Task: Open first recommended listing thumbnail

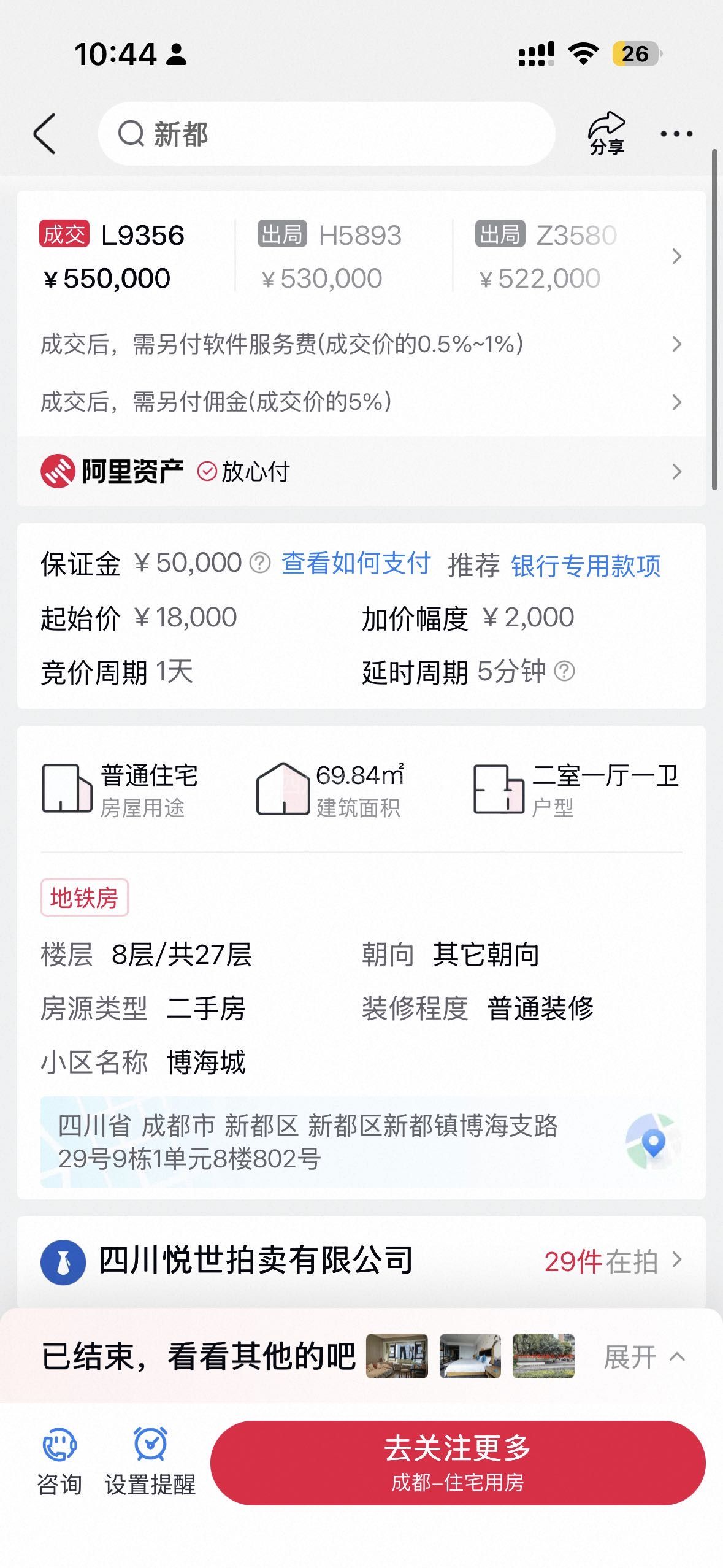Action: pyautogui.click(x=397, y=1356)
